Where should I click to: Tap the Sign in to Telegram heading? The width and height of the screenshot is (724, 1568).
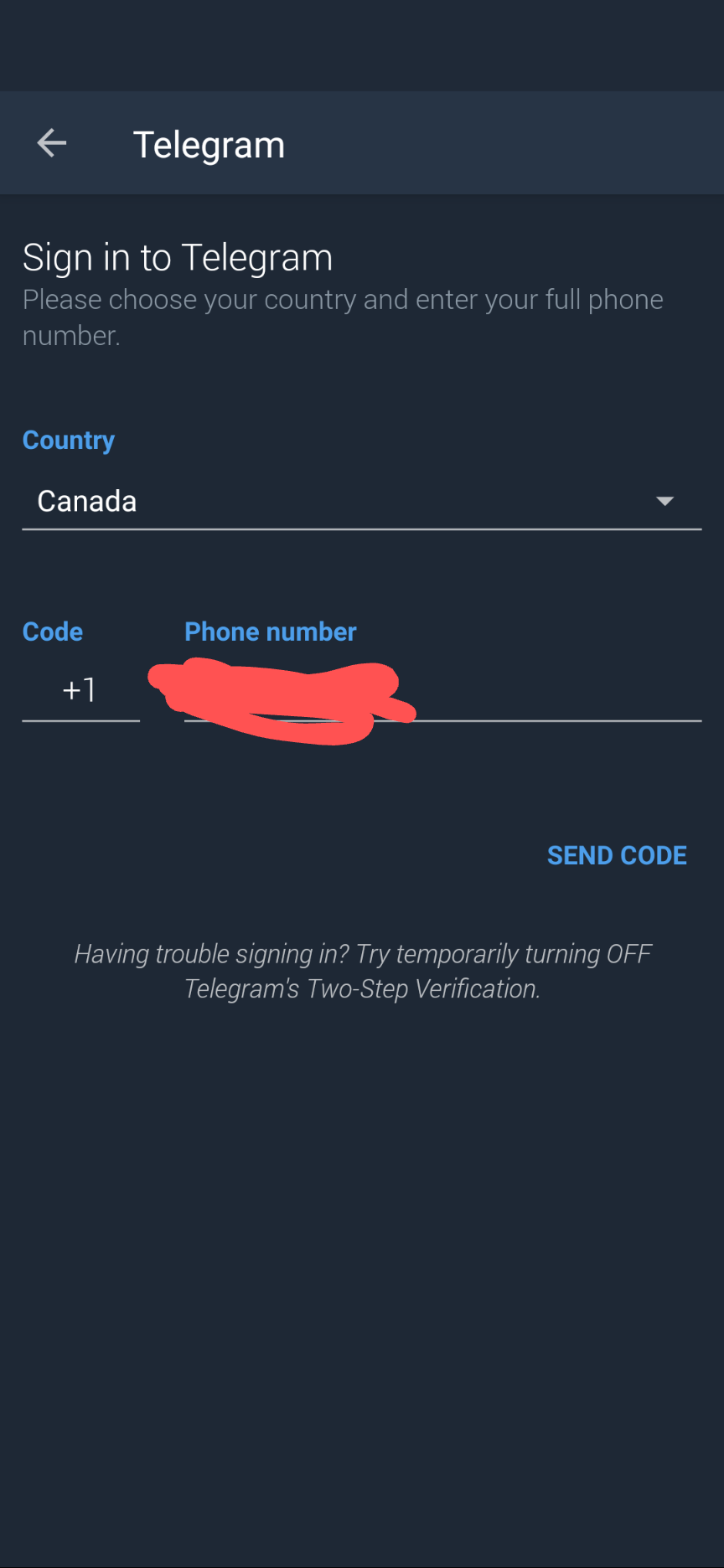[x=177, y=257]
